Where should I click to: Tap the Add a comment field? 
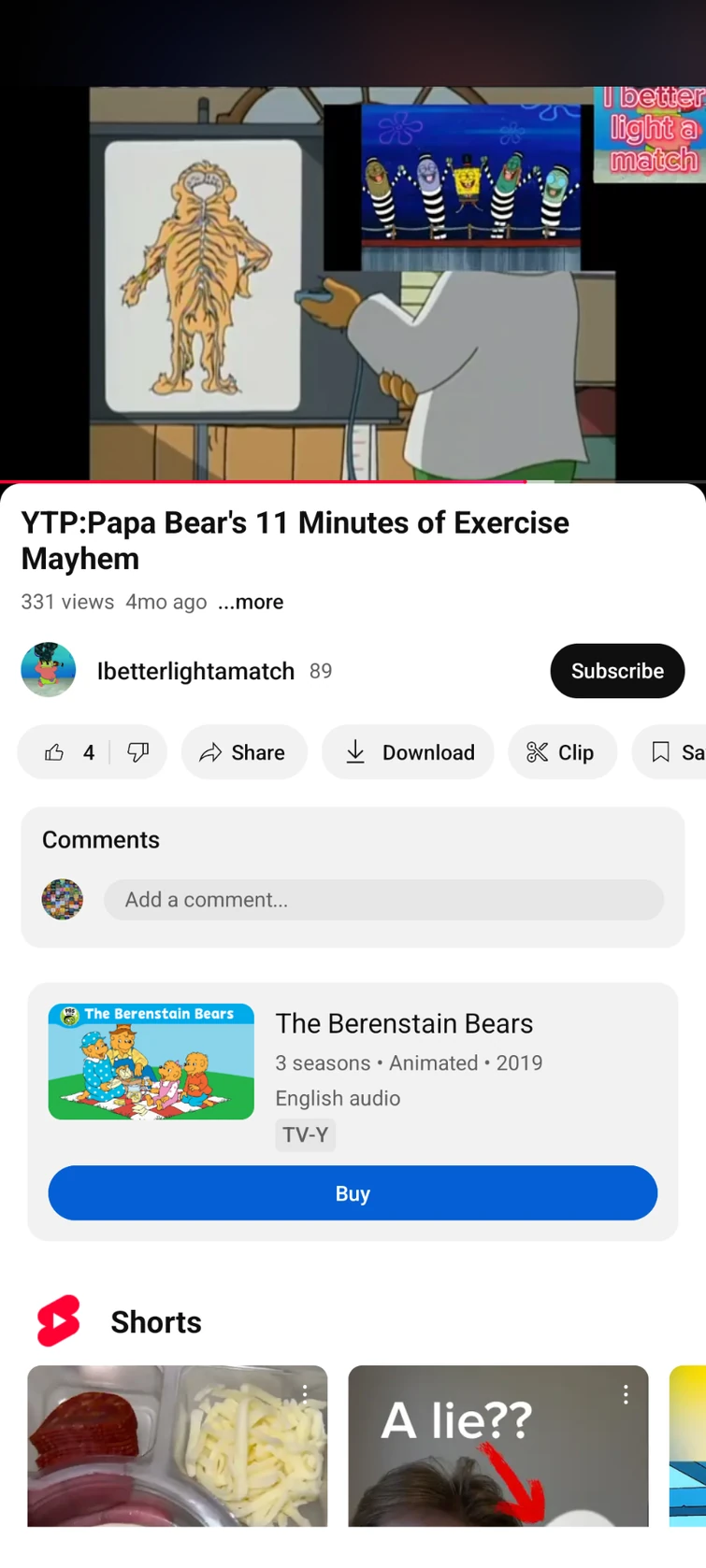point(383,900)
